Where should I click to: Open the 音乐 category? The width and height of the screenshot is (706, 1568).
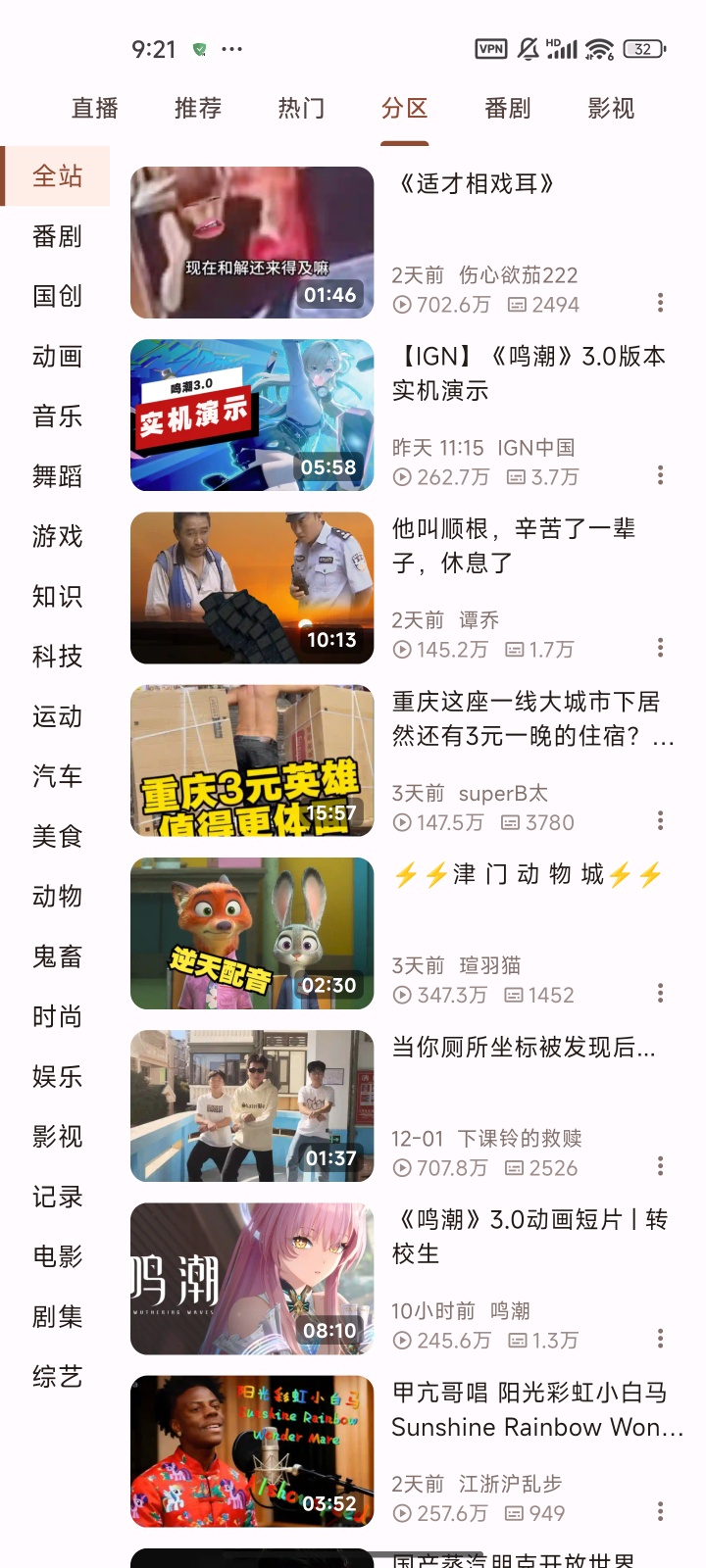(57, 416)
